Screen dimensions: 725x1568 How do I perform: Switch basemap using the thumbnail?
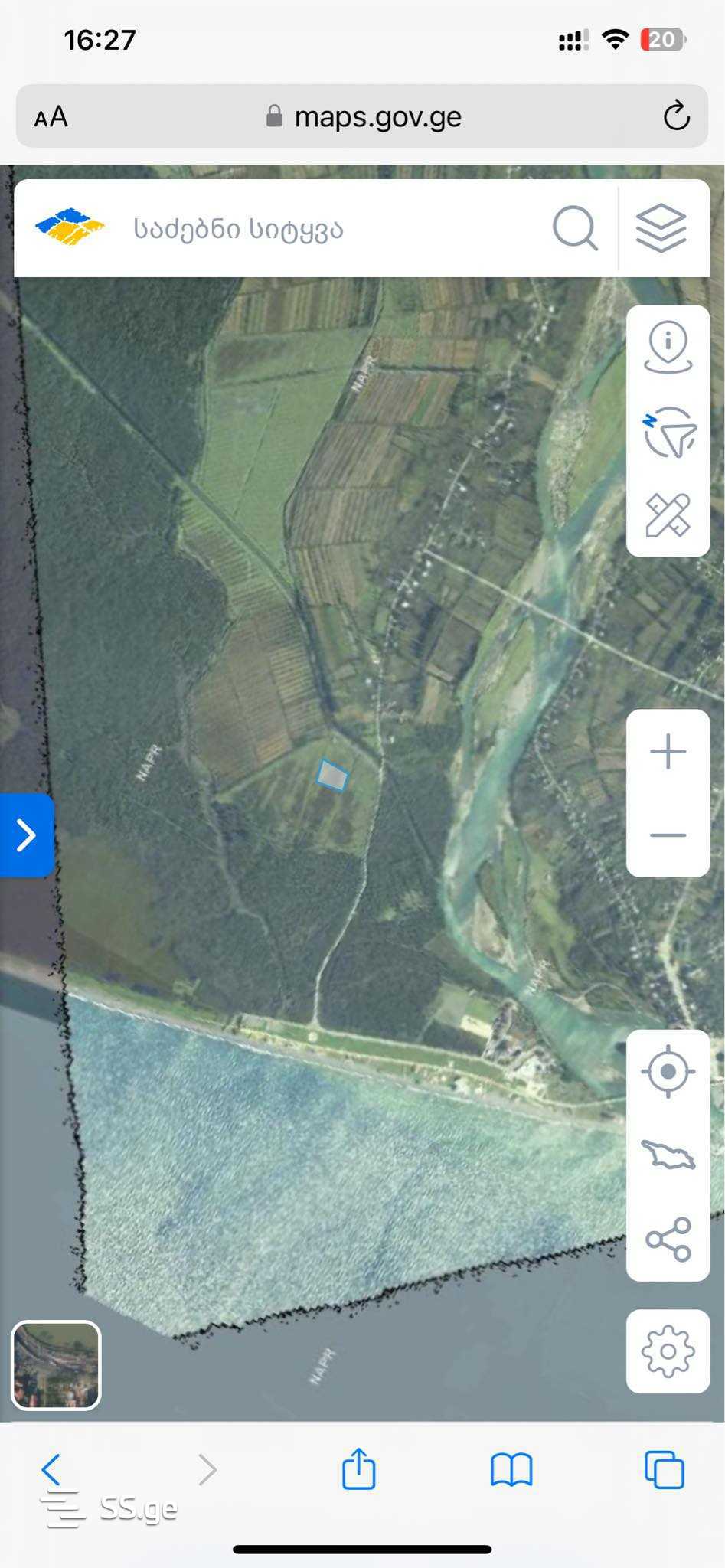(56, 1365)
